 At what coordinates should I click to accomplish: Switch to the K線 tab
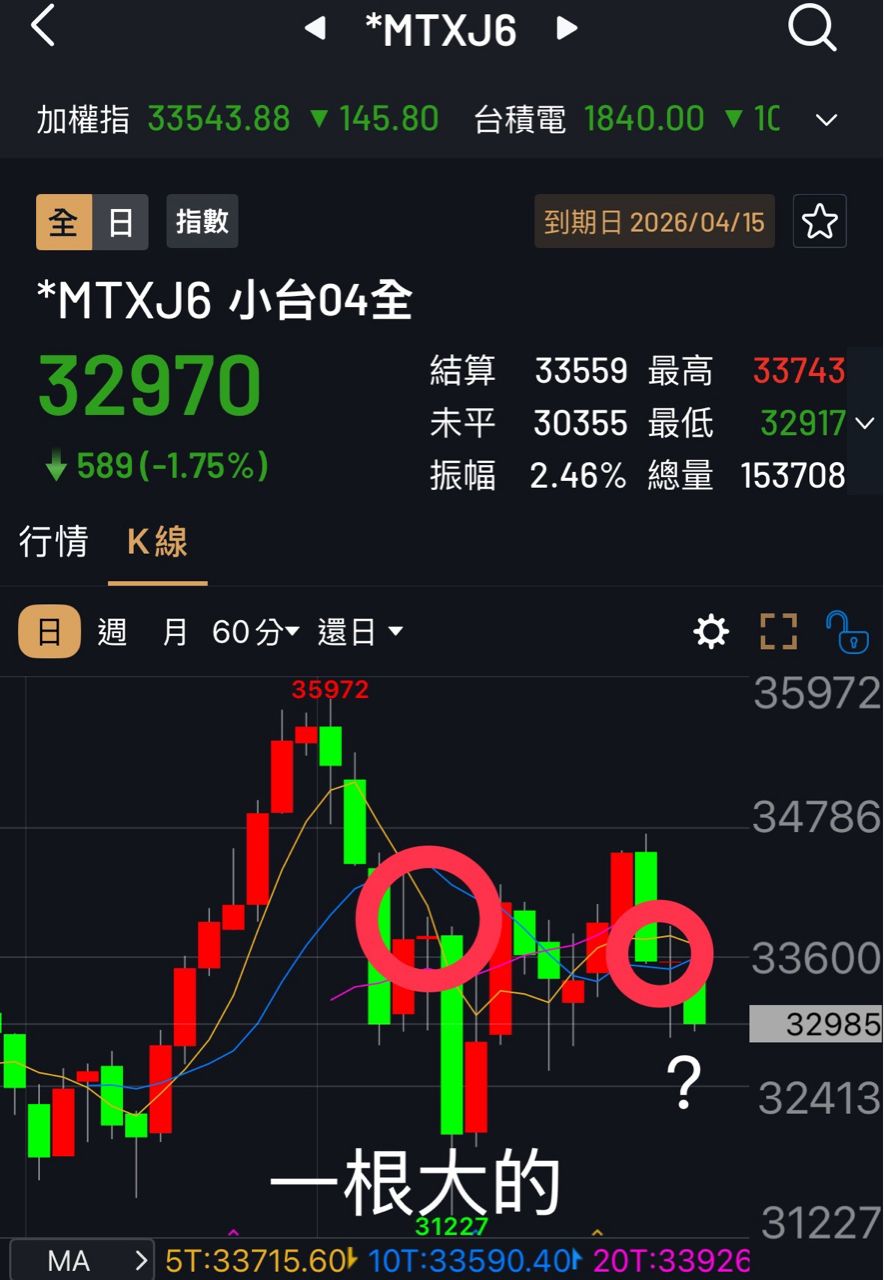click(x=157, y=542)
